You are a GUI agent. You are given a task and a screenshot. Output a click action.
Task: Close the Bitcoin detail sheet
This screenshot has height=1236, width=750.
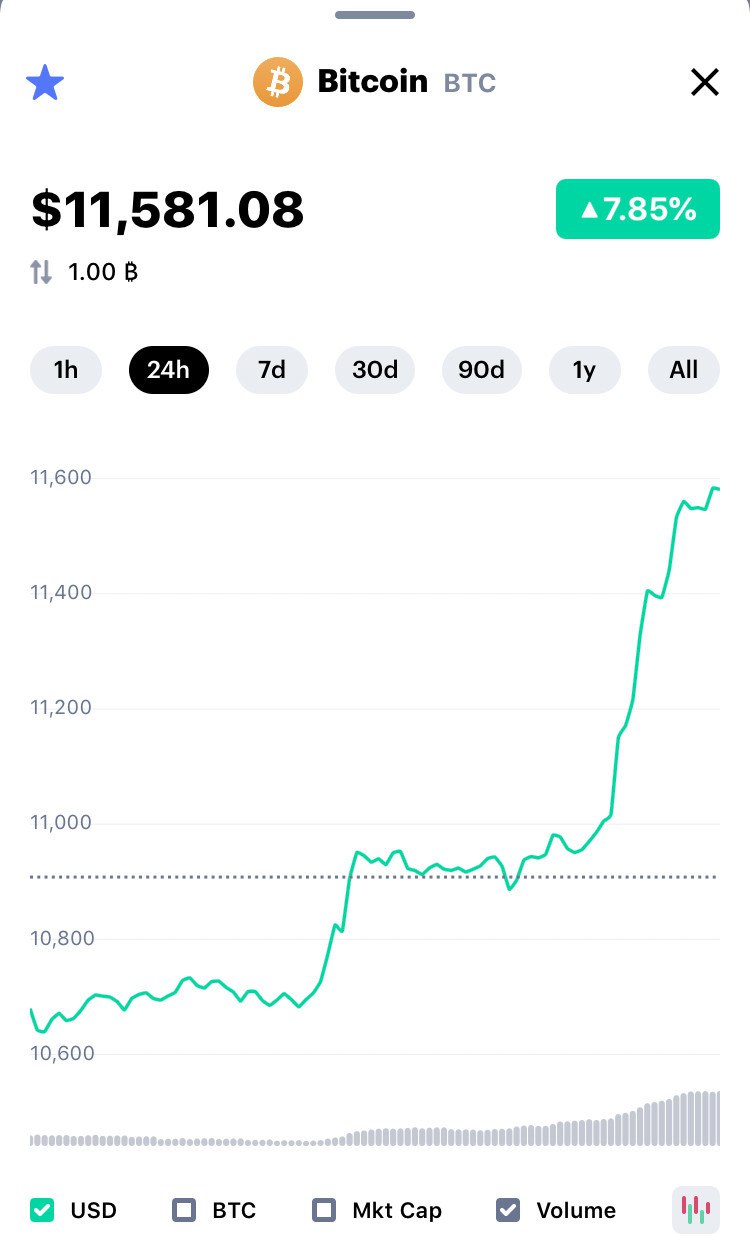pos(705,82)
